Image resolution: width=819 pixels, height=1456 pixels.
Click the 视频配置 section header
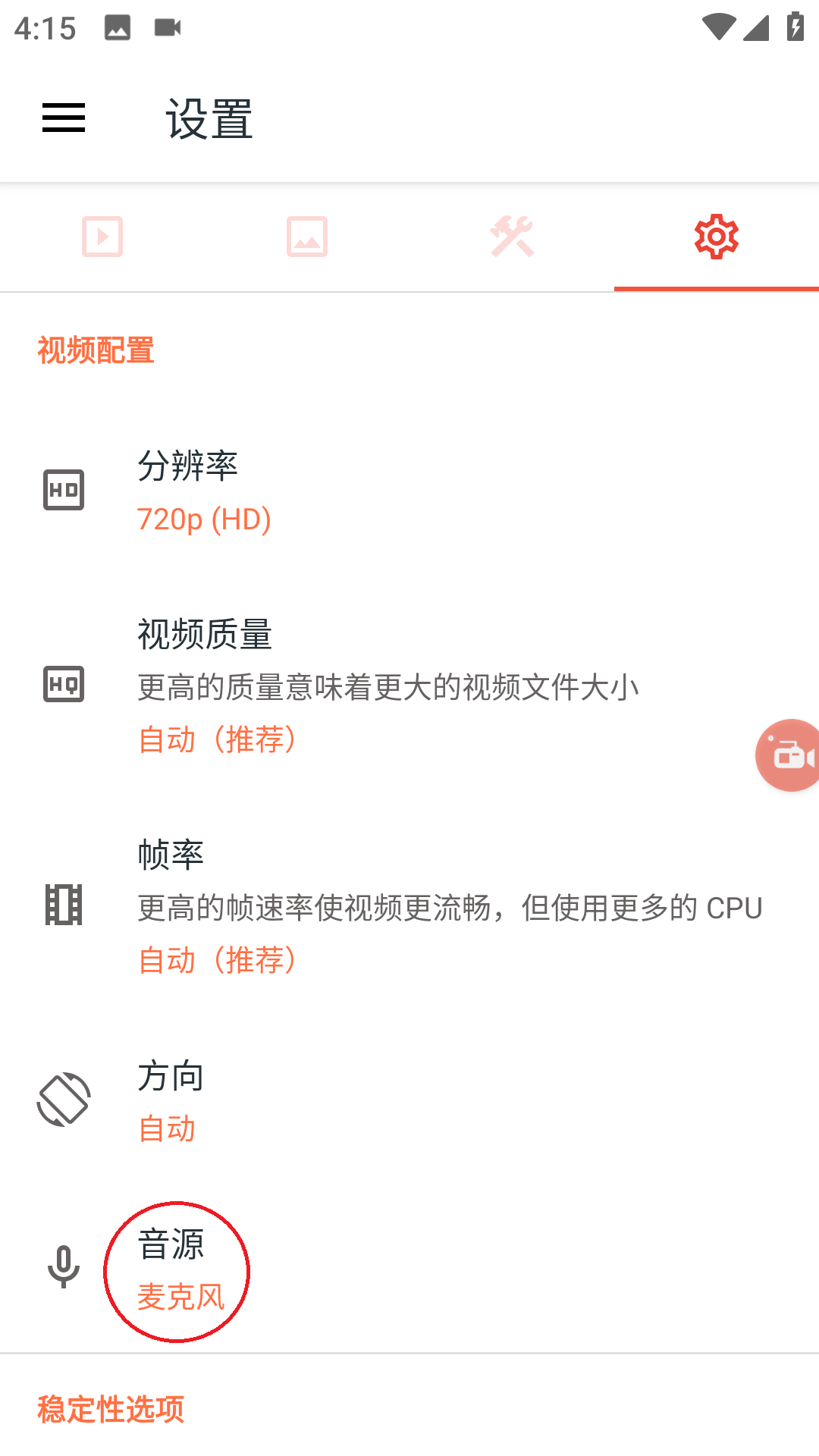(x=96, y=350)
